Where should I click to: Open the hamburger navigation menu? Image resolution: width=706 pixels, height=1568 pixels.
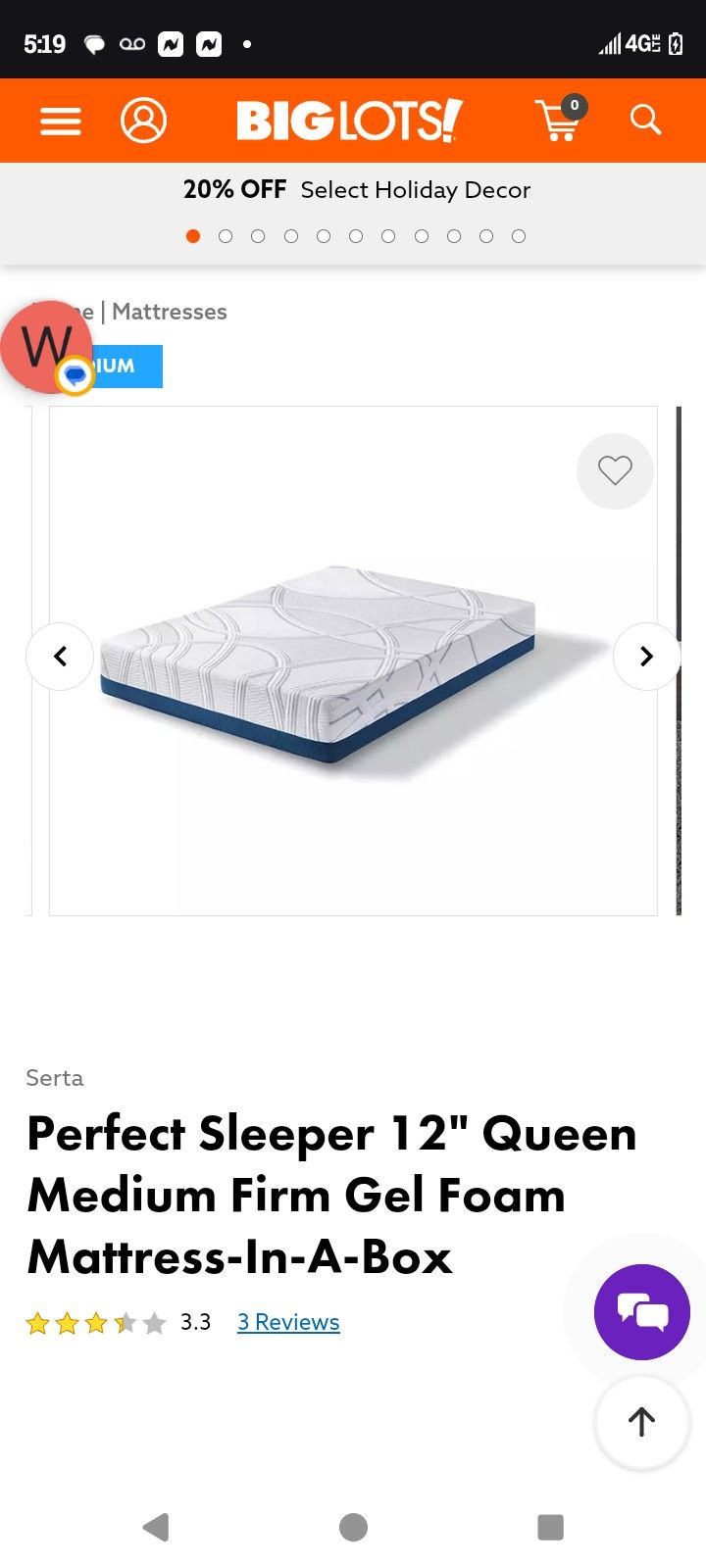59,120
